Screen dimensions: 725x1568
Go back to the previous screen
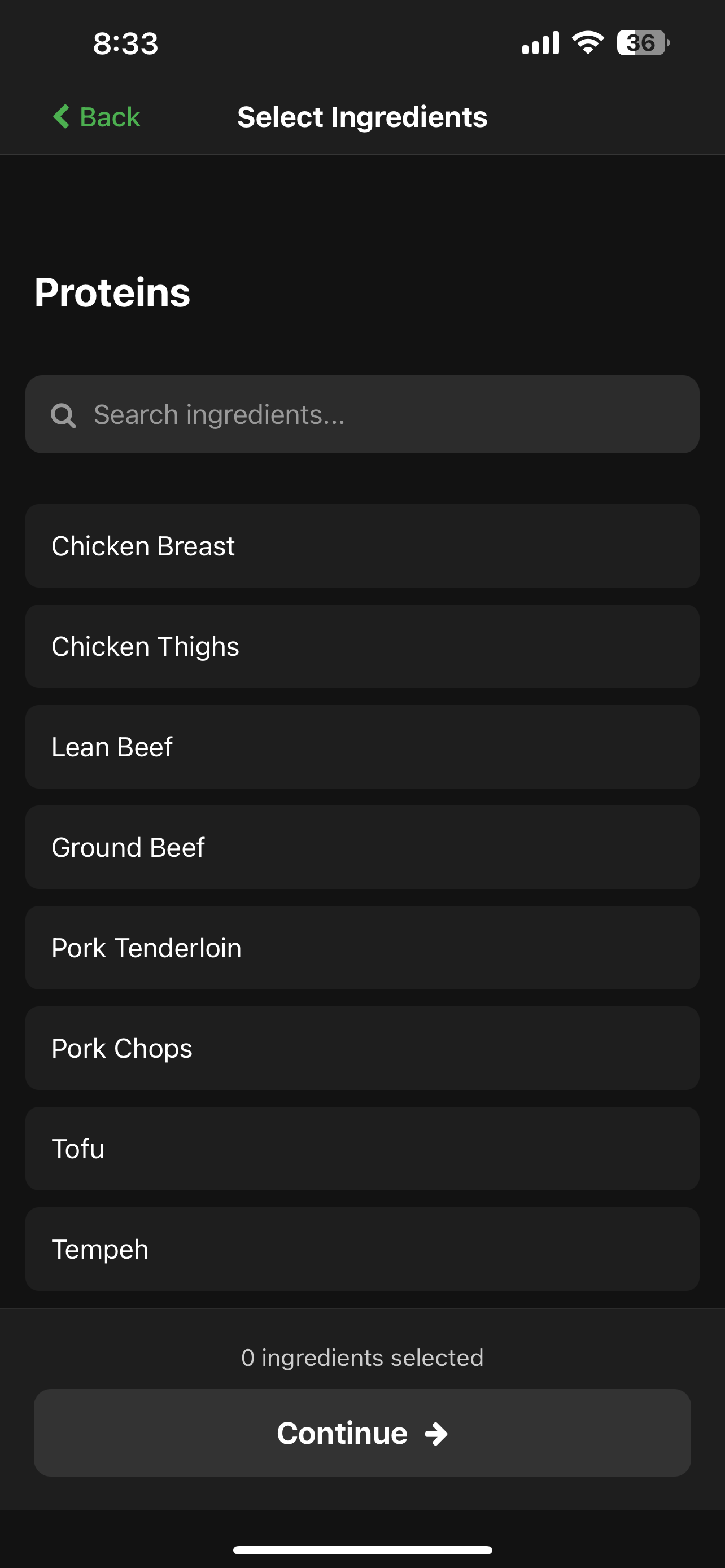(96, 117)
